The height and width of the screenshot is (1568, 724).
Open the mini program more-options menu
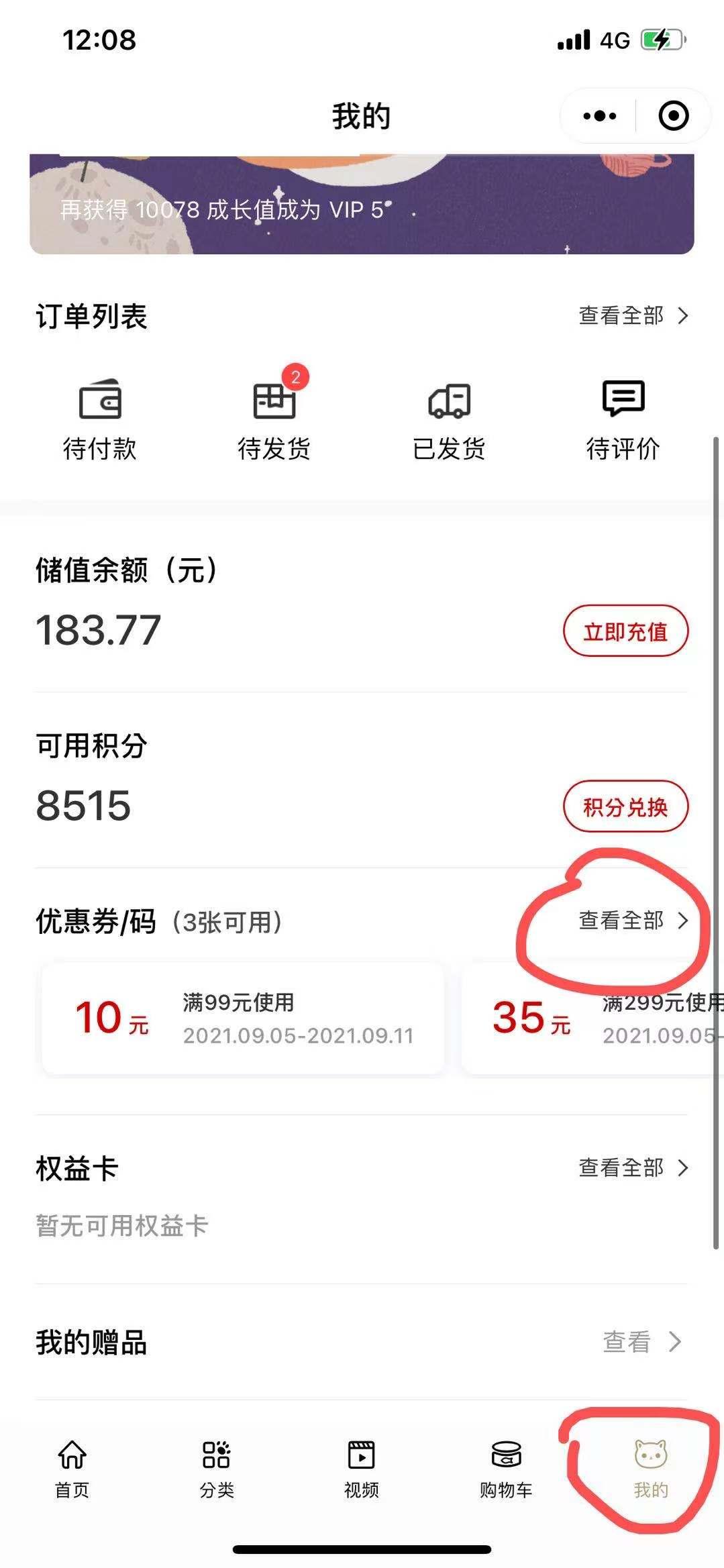tap(599, 116)
